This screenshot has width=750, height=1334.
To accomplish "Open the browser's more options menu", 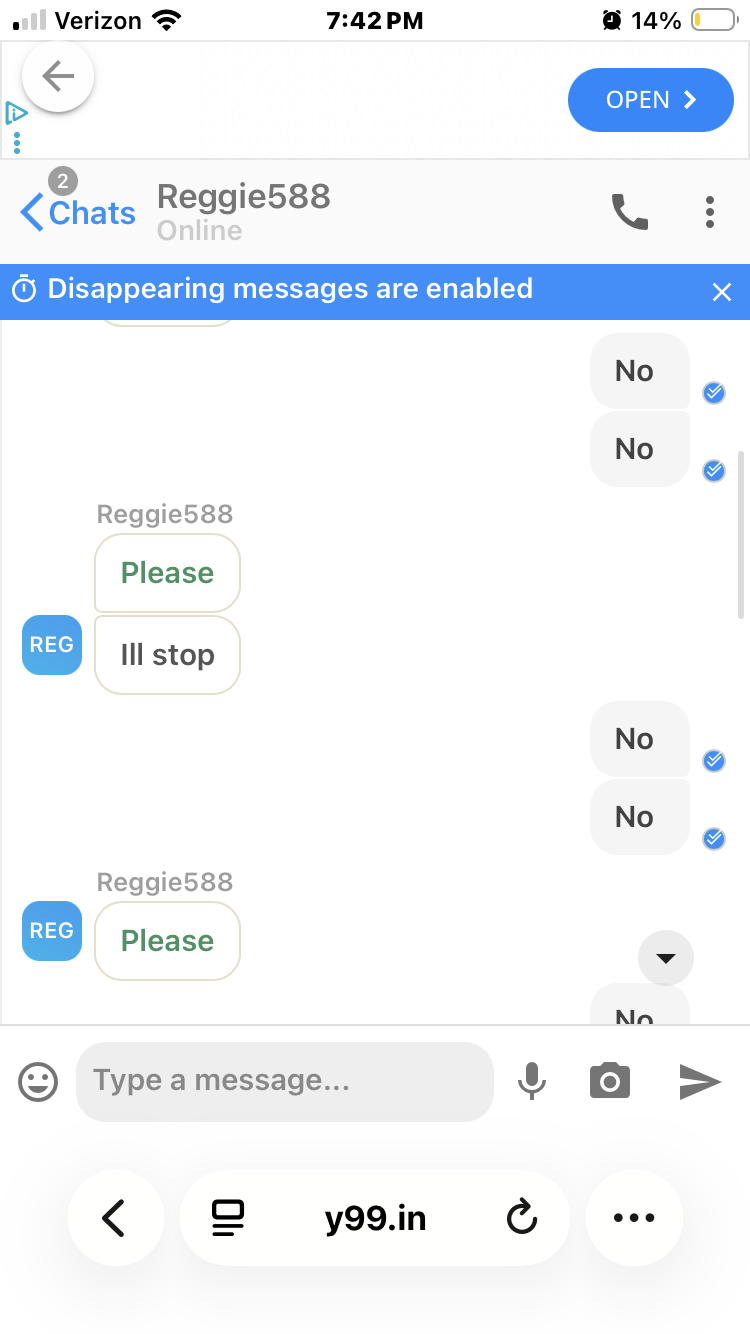I will [x=634, y=1218].
